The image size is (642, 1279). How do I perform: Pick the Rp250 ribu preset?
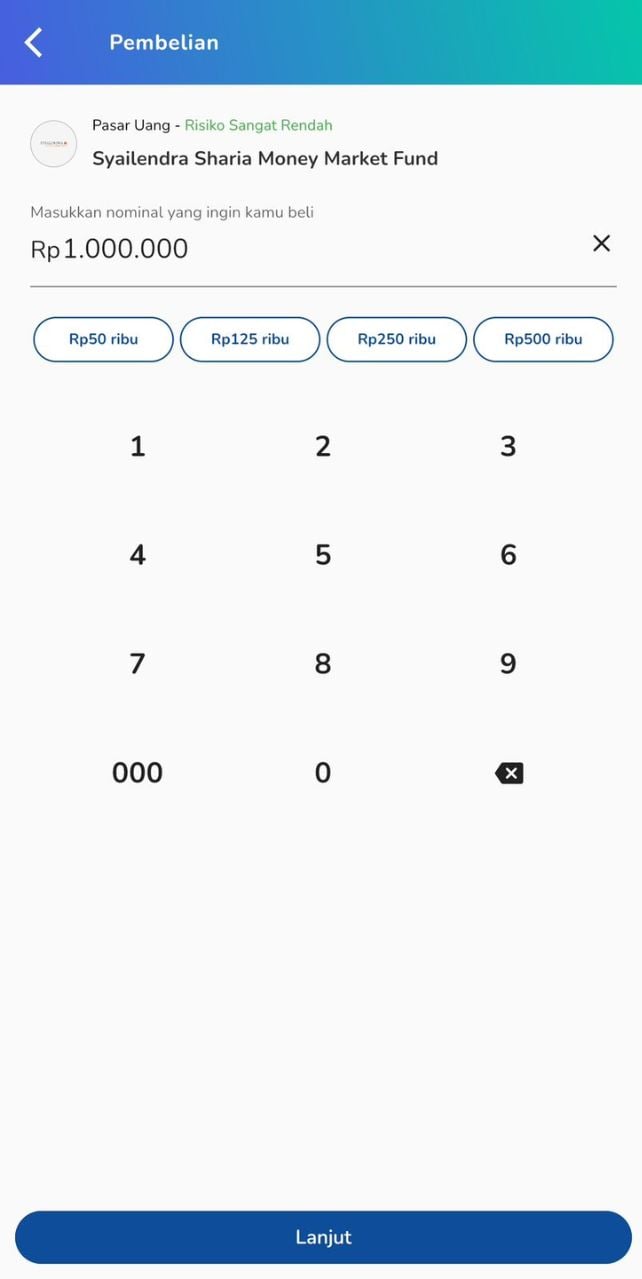(x=397, y=339)
